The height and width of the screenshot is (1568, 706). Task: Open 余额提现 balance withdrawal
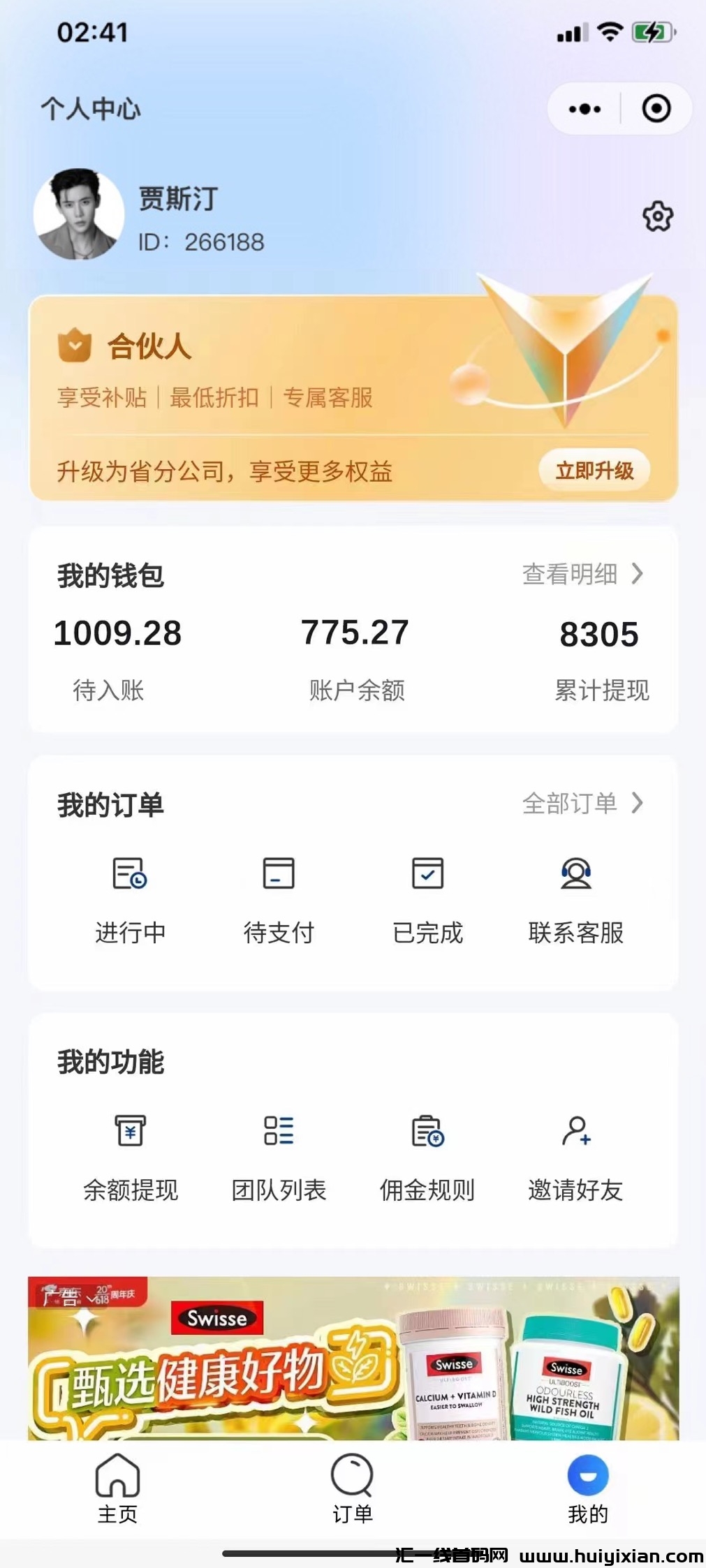[131, 1157]
